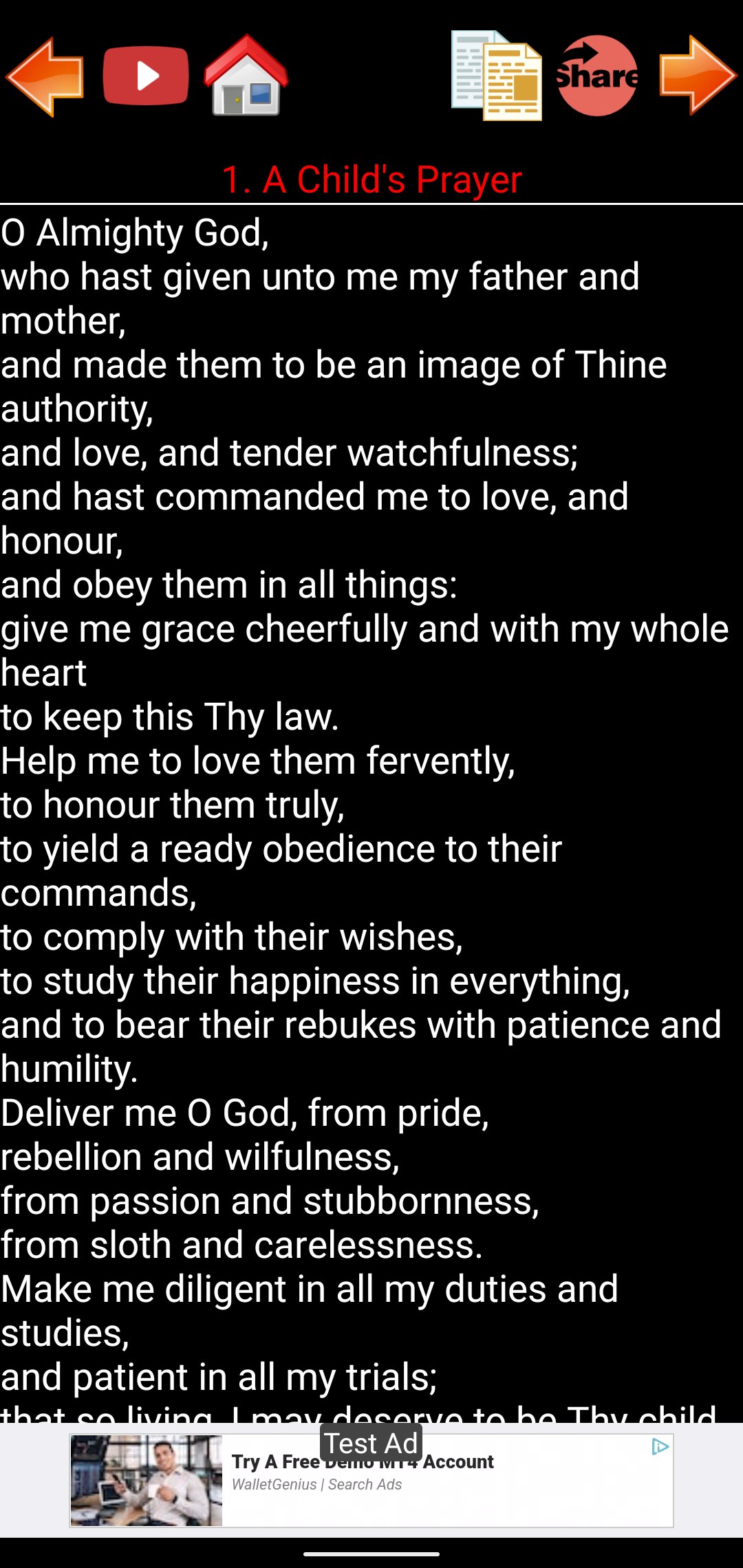Go to the previous prayer with left arrow
743x1568 pixels.
(x=45, y=76)
